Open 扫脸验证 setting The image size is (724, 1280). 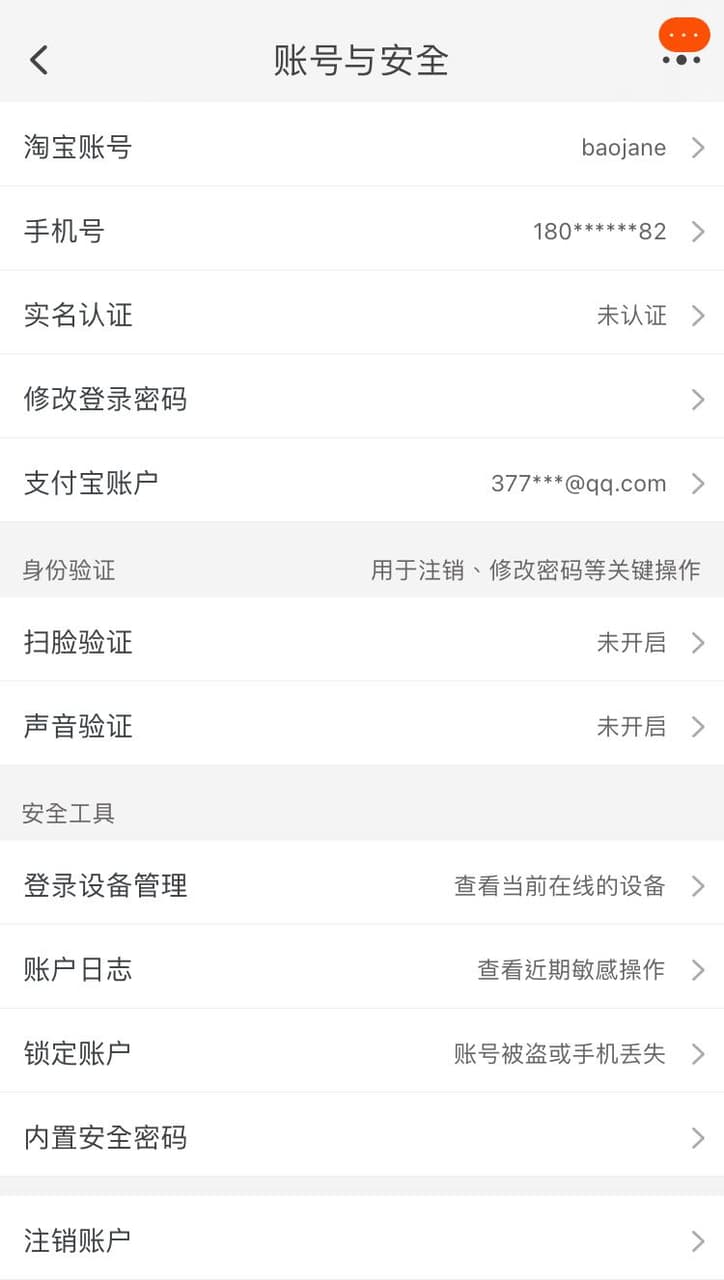(x=362, y=642)
